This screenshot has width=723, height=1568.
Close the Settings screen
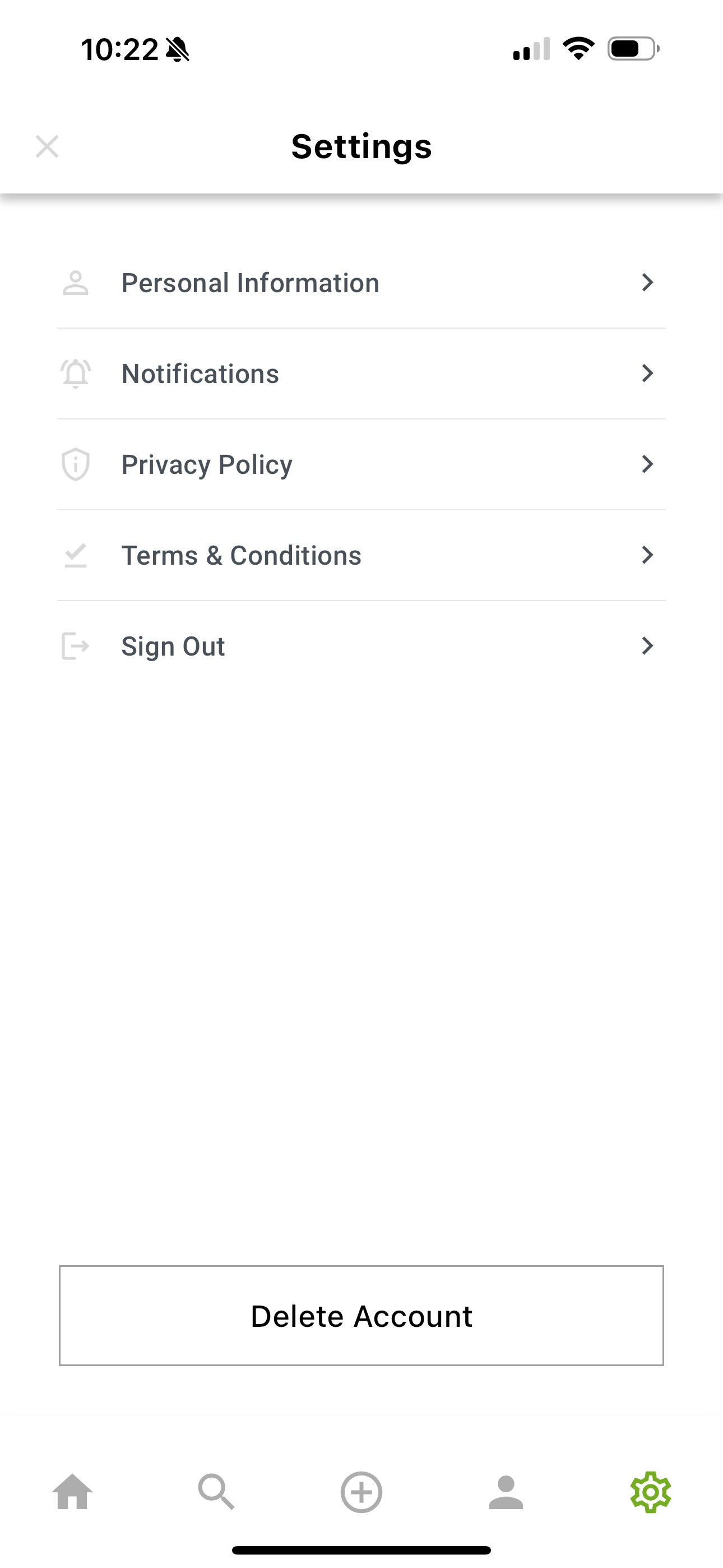[47, 147]
